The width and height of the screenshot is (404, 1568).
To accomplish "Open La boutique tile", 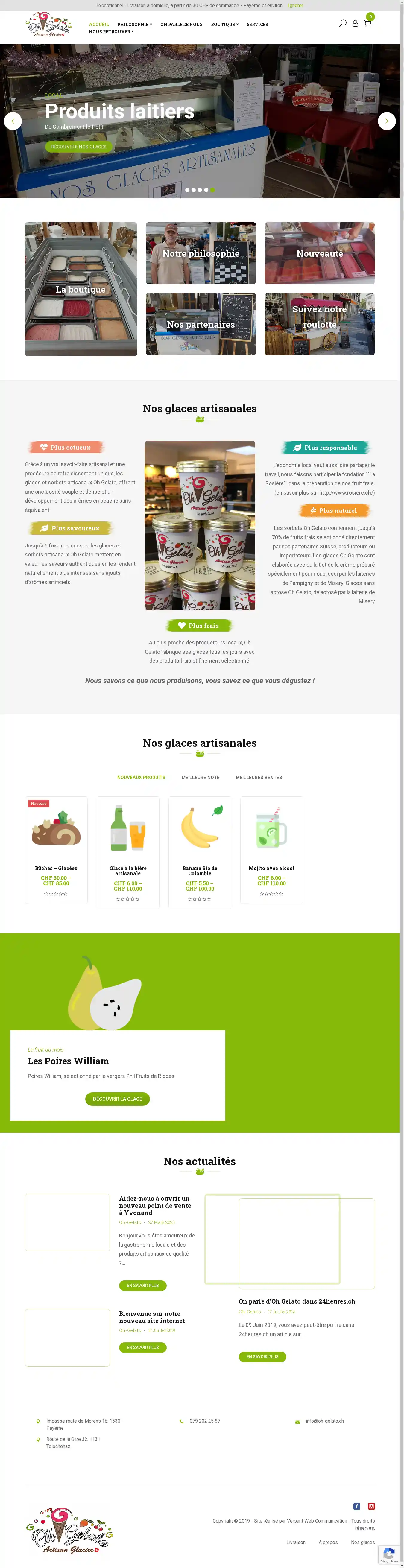I will (x=80, y=289).
